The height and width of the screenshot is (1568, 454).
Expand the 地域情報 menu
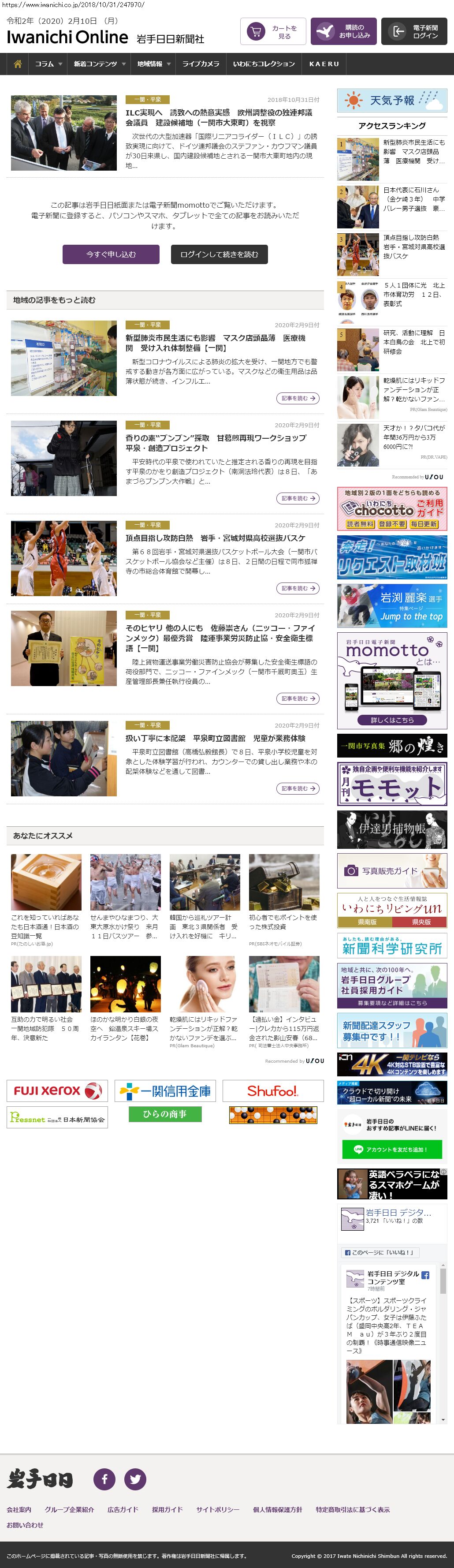pyautogui.click(x=153, y=64)
